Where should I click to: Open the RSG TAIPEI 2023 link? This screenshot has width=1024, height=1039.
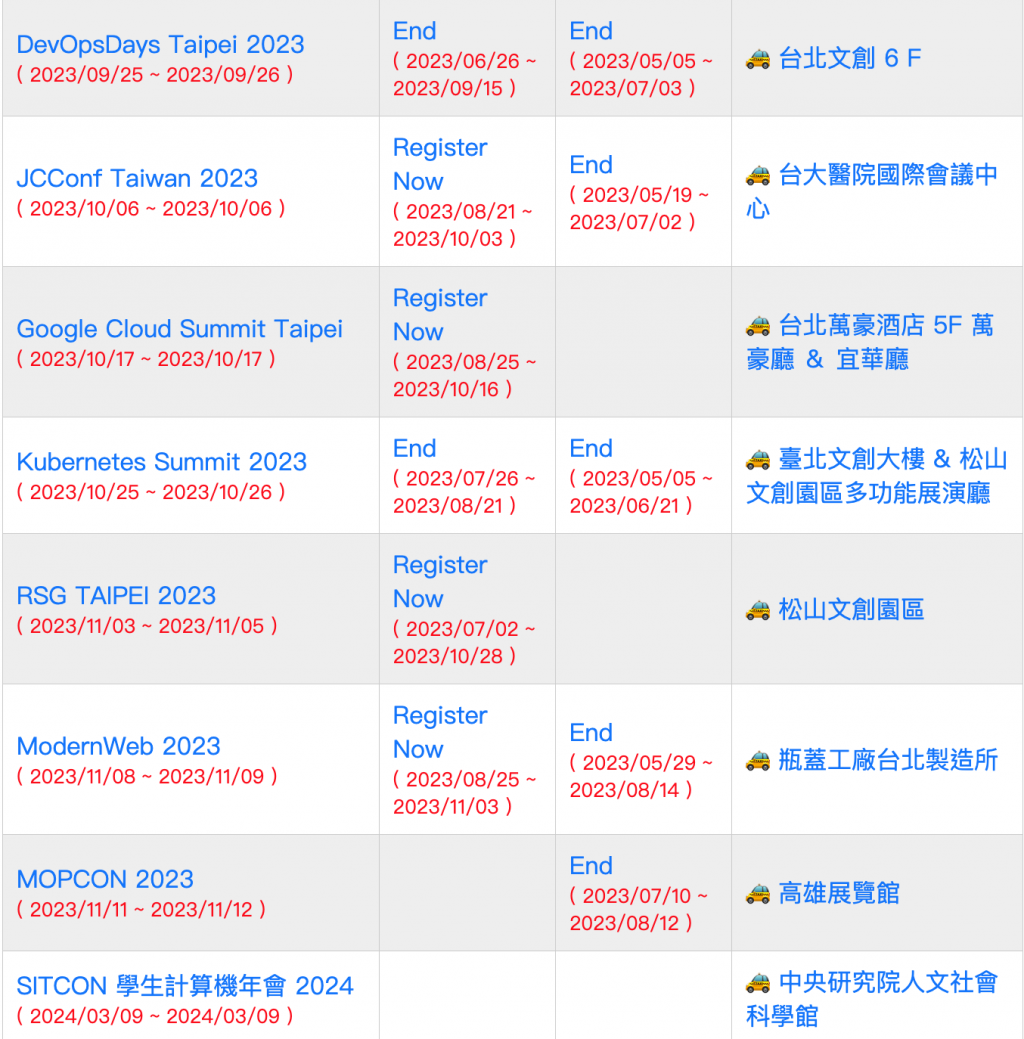116,596
